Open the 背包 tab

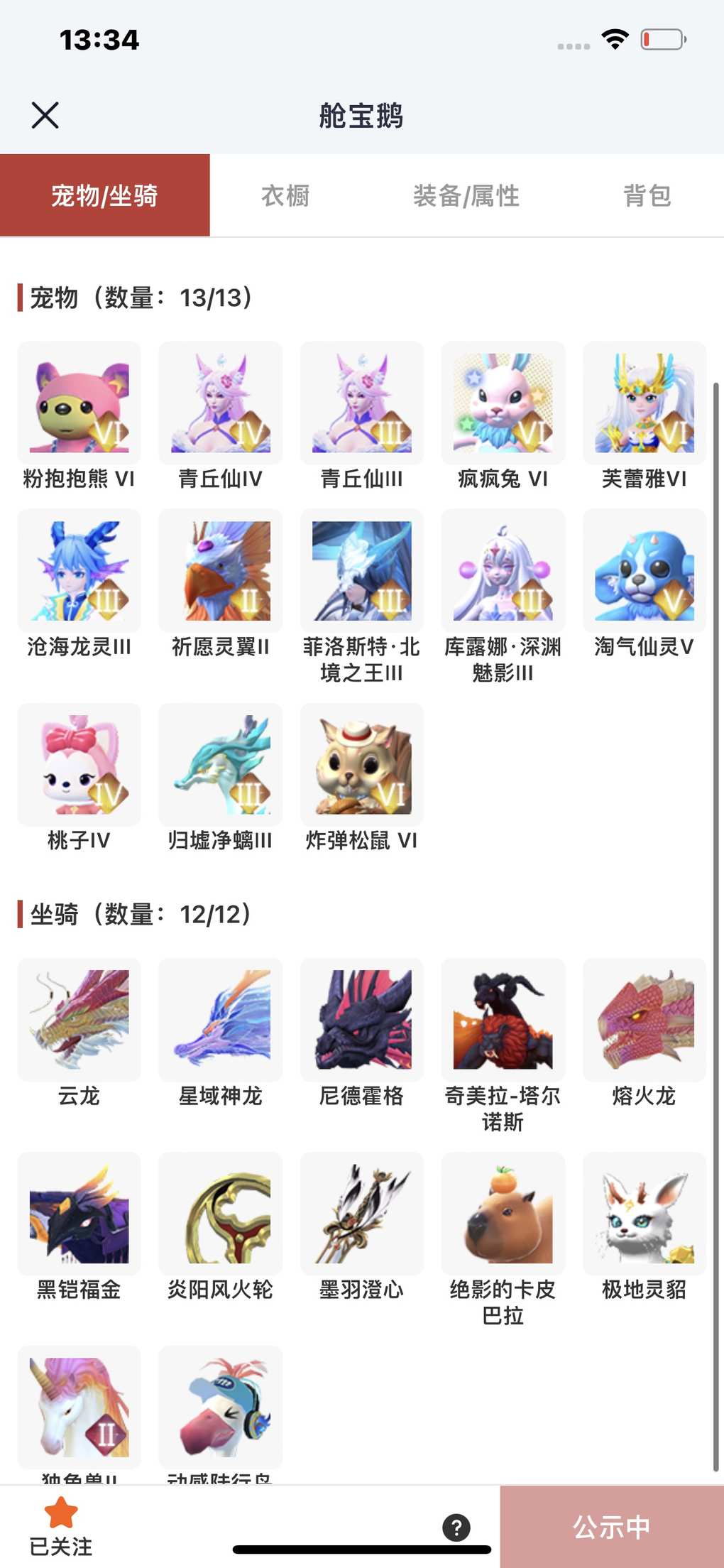click(647, 195)
